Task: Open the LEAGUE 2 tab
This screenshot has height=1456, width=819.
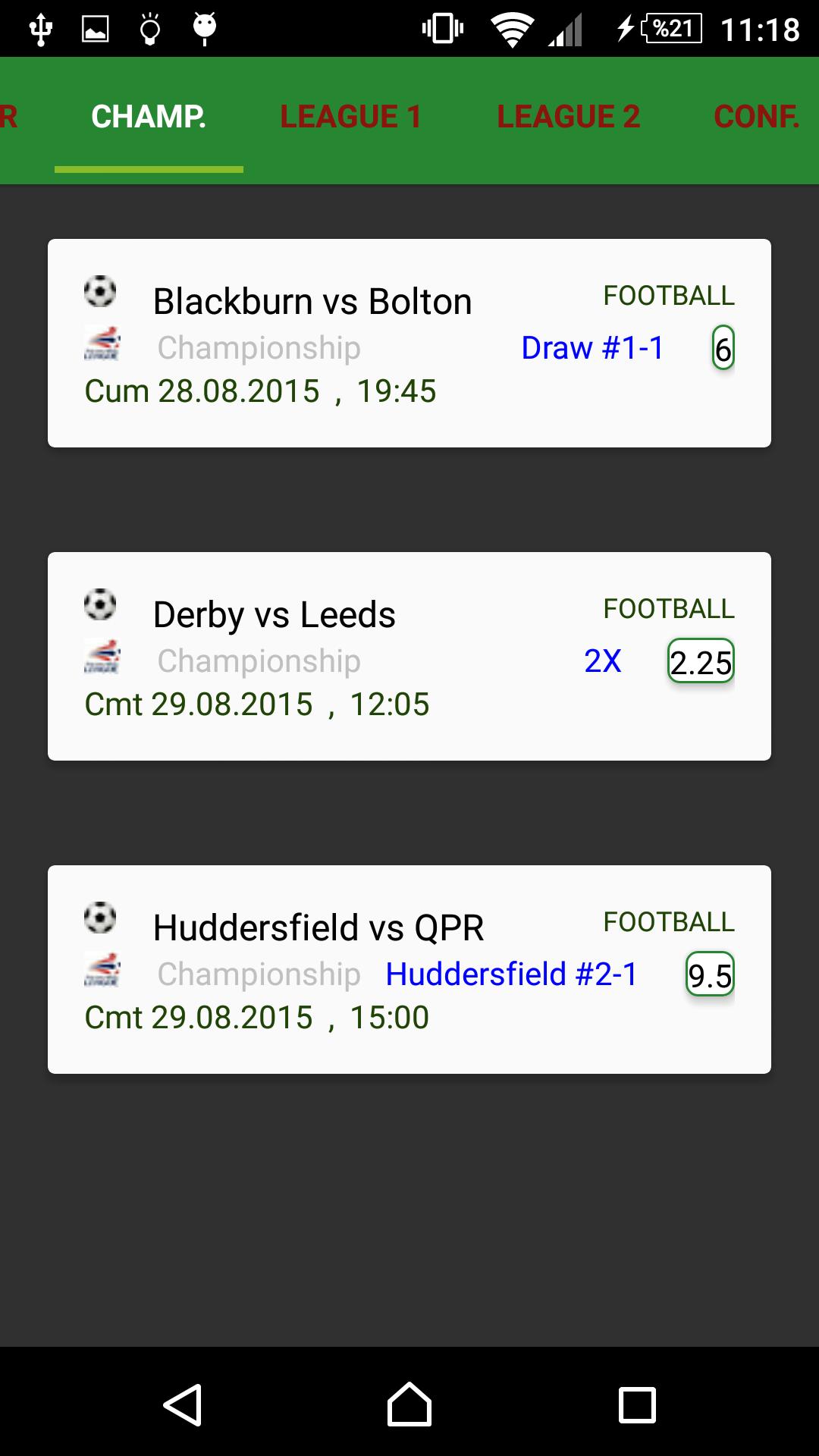Action: [x=568, y=116]
